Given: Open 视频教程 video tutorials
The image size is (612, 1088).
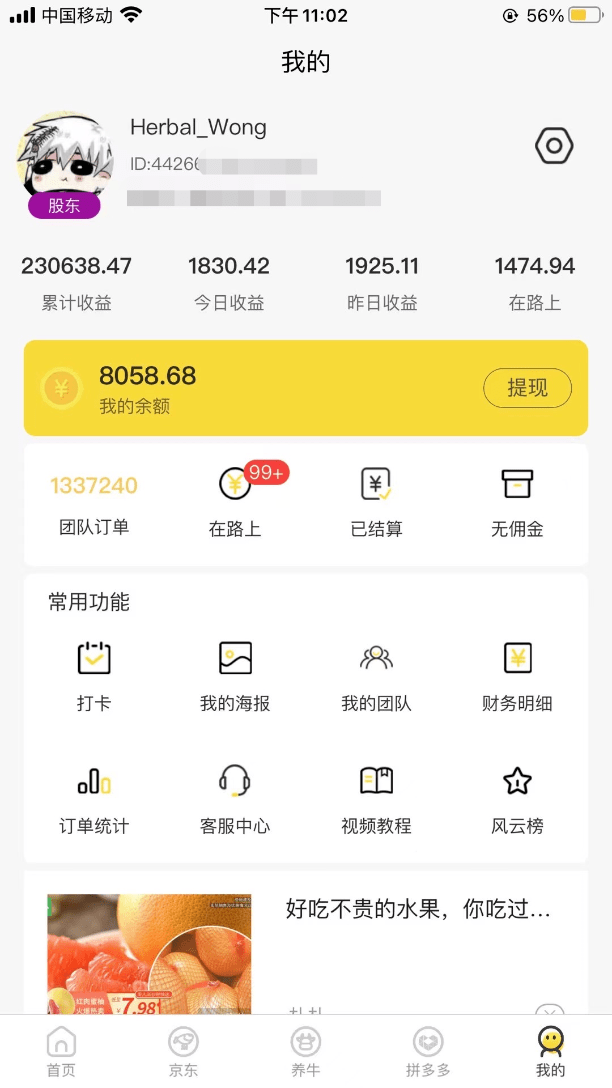Looking at the screenshot, I should pyautogui.click(x=376, y=799).
